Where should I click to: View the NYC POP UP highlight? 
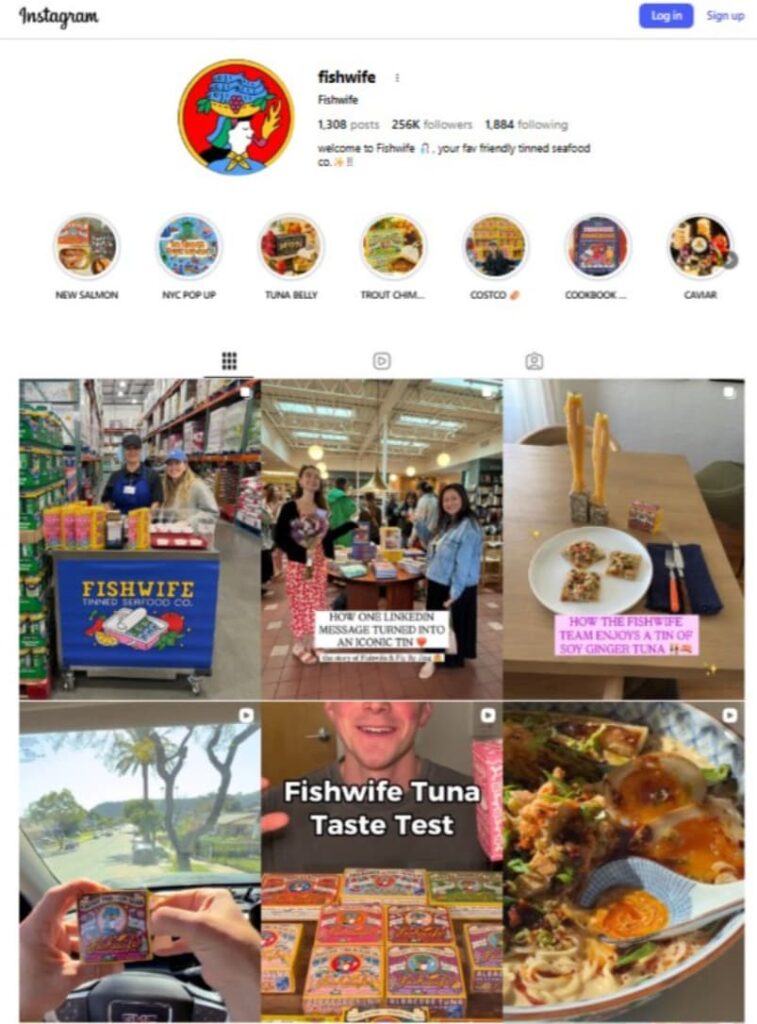coord(188,246)
